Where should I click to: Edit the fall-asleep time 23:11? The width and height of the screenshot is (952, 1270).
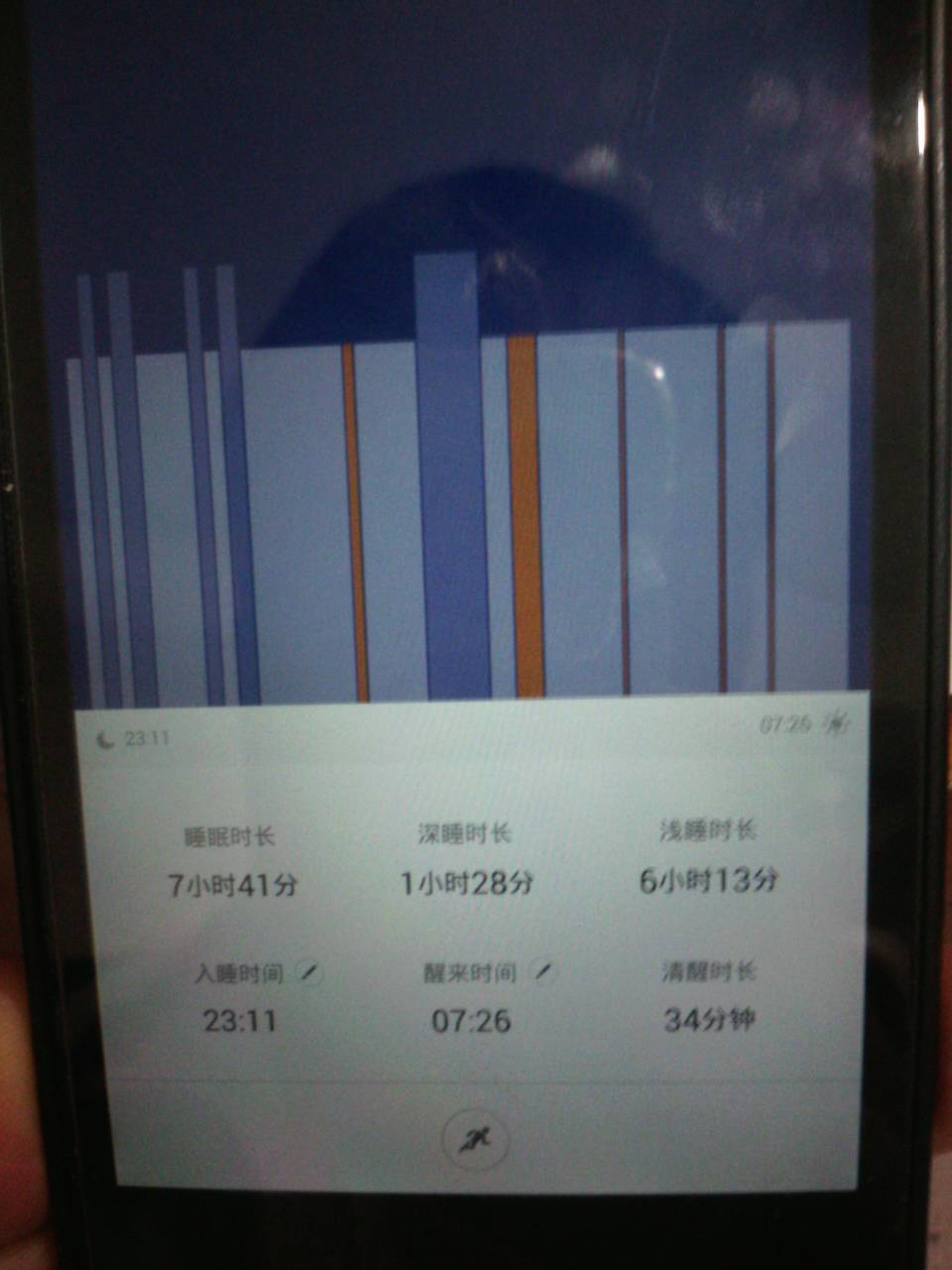pyautogui.click(x=309, y=972)
